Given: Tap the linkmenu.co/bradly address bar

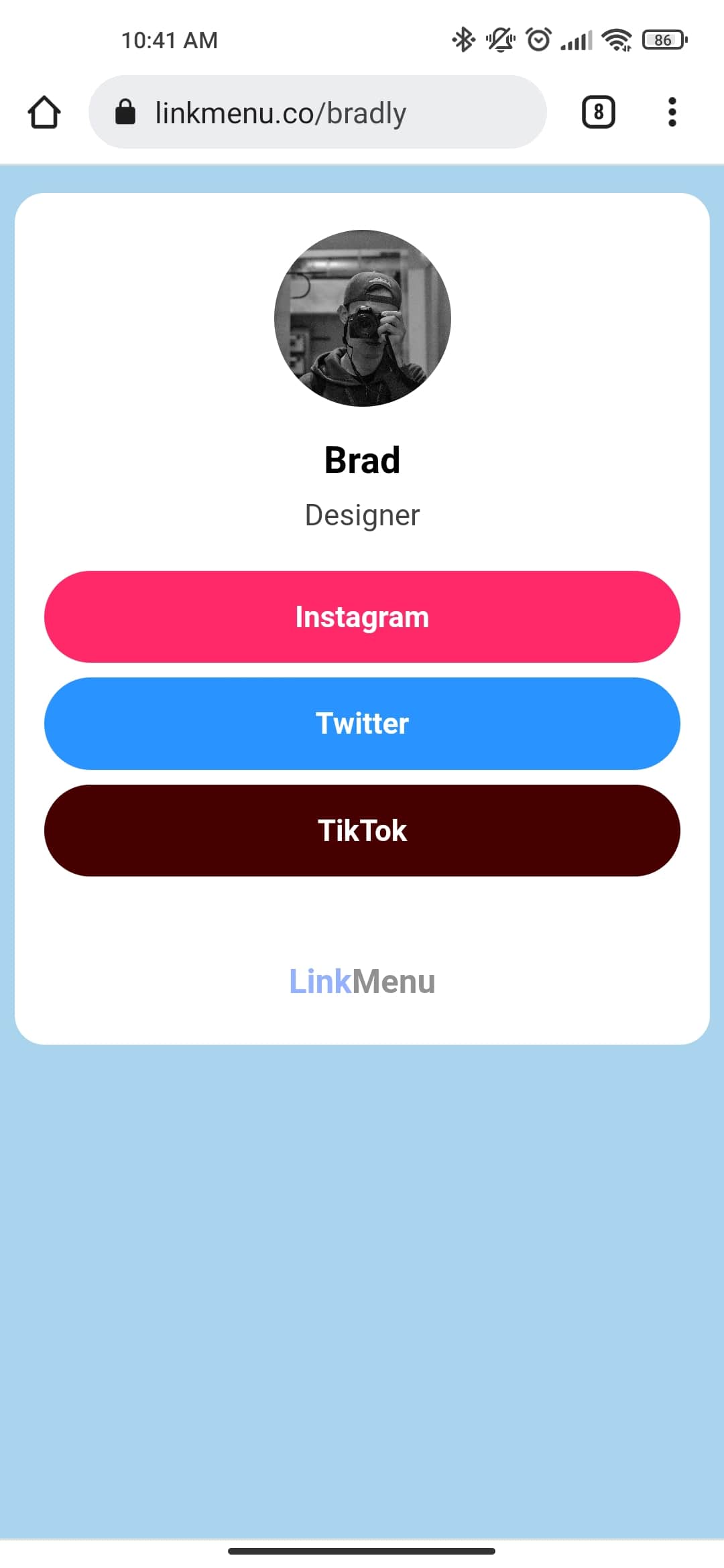Looking at the screenshot, I should (x=318, y=112).
